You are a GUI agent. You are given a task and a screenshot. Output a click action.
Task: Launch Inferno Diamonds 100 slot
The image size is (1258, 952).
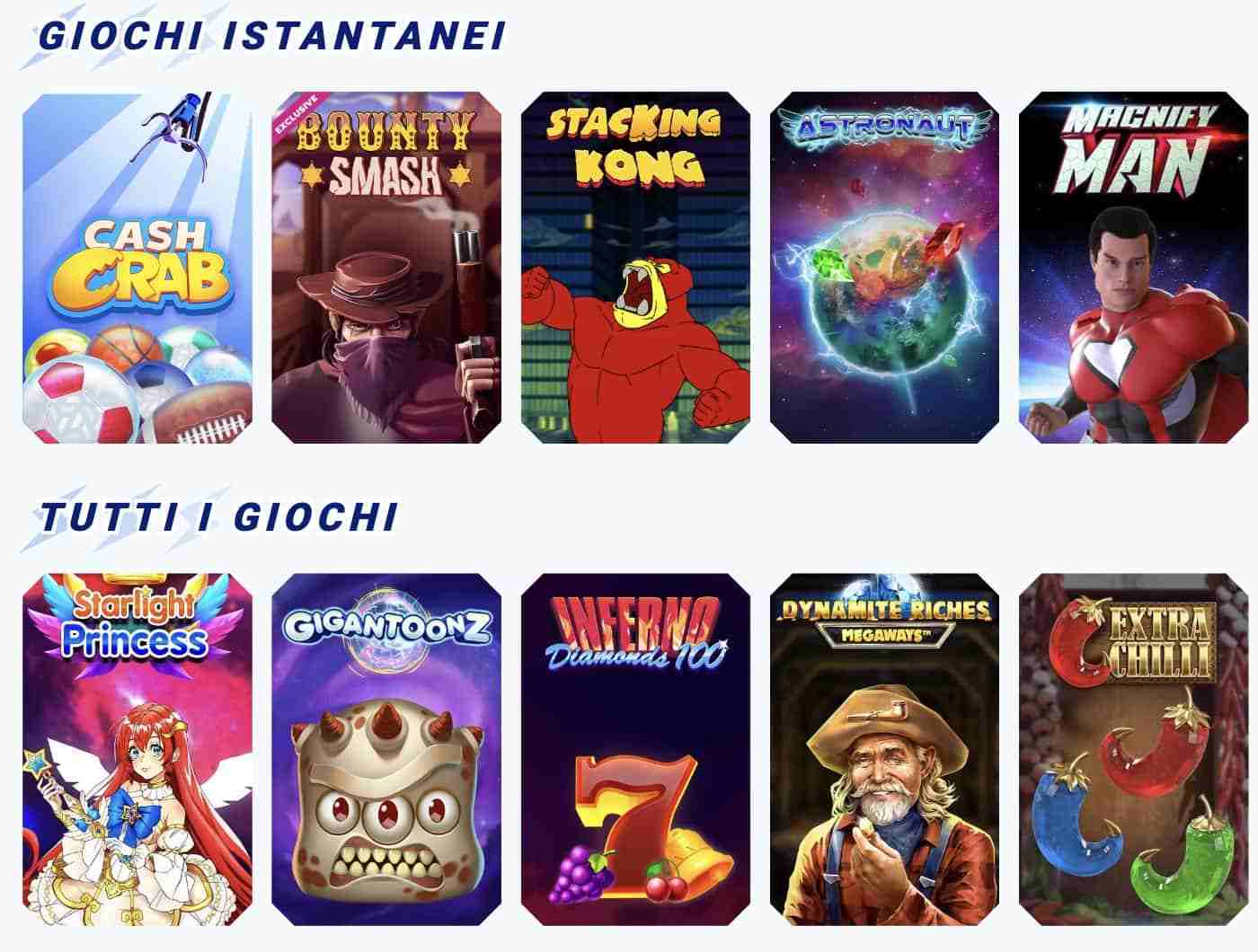[635, 750]
